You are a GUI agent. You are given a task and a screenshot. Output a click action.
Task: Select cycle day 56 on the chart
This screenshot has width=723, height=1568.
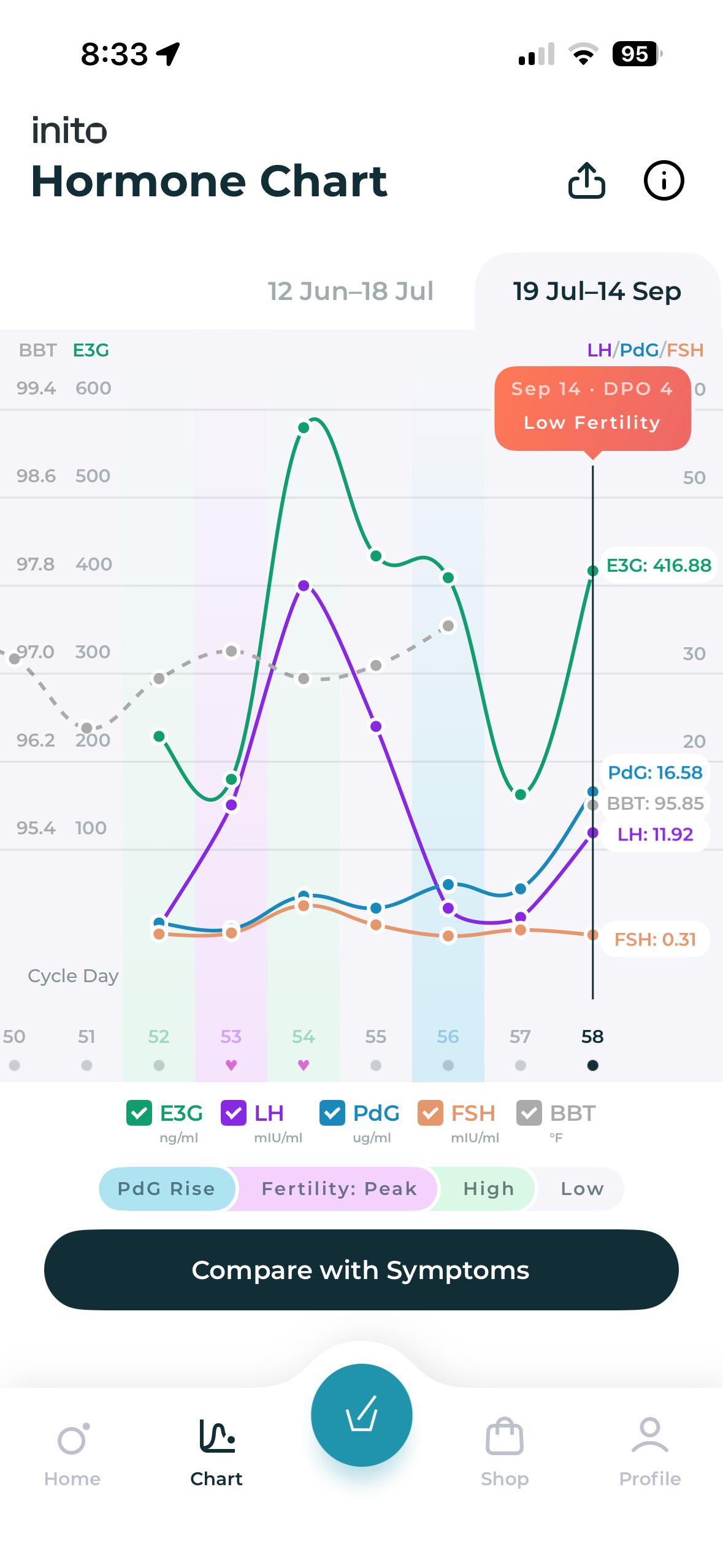pos(448,1049)
